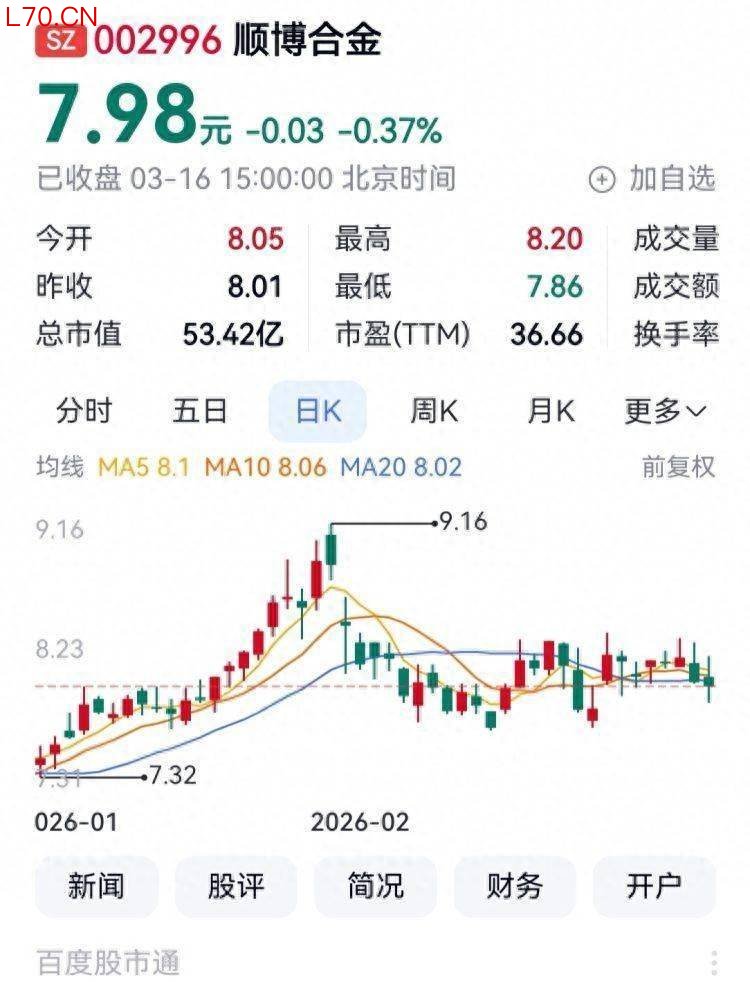Open the 财务 financials section
Viewport: 750px width, 982px height.
515,886
